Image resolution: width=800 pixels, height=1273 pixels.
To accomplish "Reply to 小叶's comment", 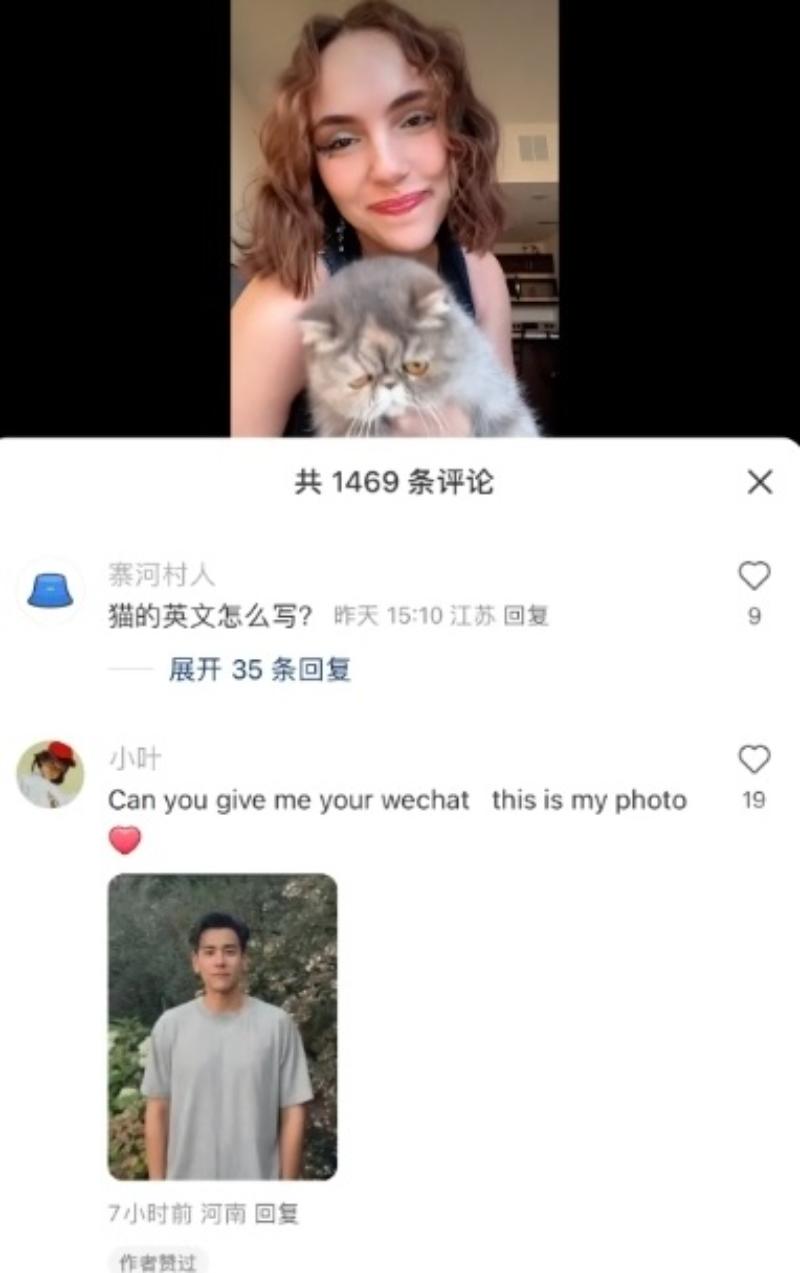I will [x=277, y=1214].
